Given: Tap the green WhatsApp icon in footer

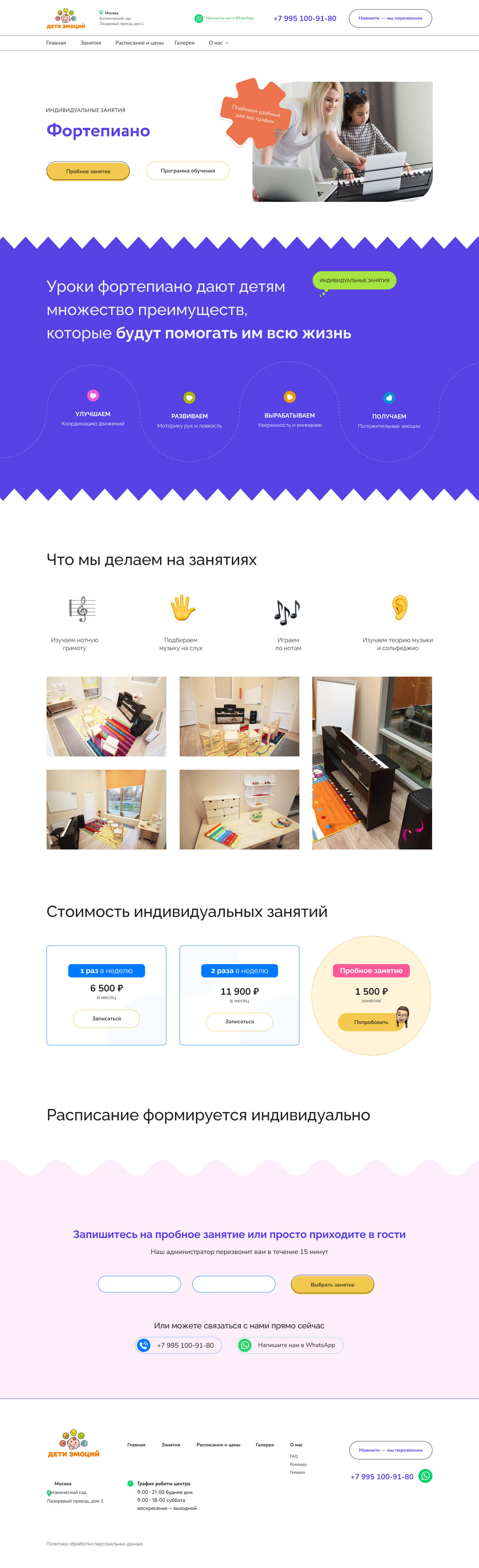Looking at the screenshot, I should tap(425, 1476).
